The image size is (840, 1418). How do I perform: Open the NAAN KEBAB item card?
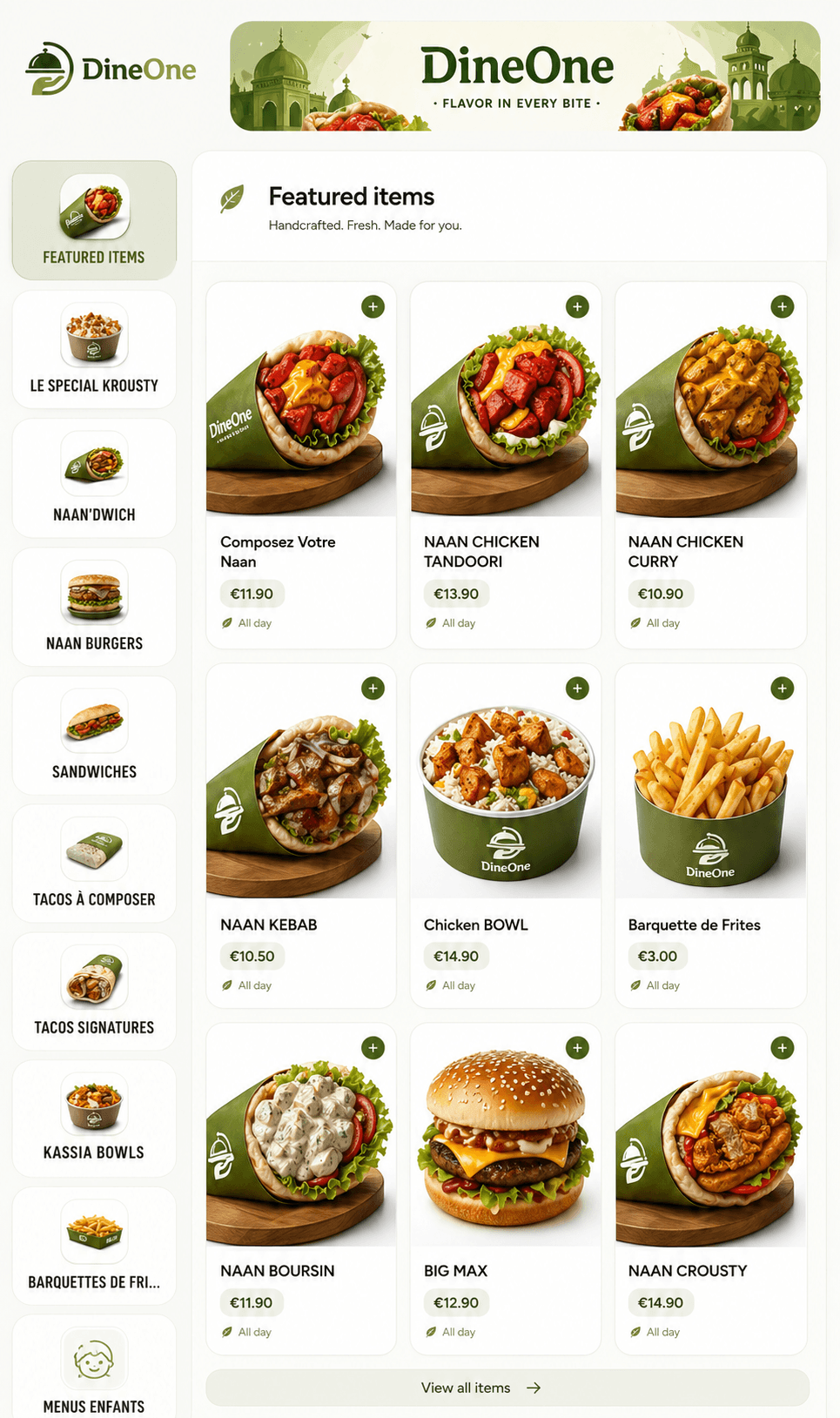tap(300, 836)
